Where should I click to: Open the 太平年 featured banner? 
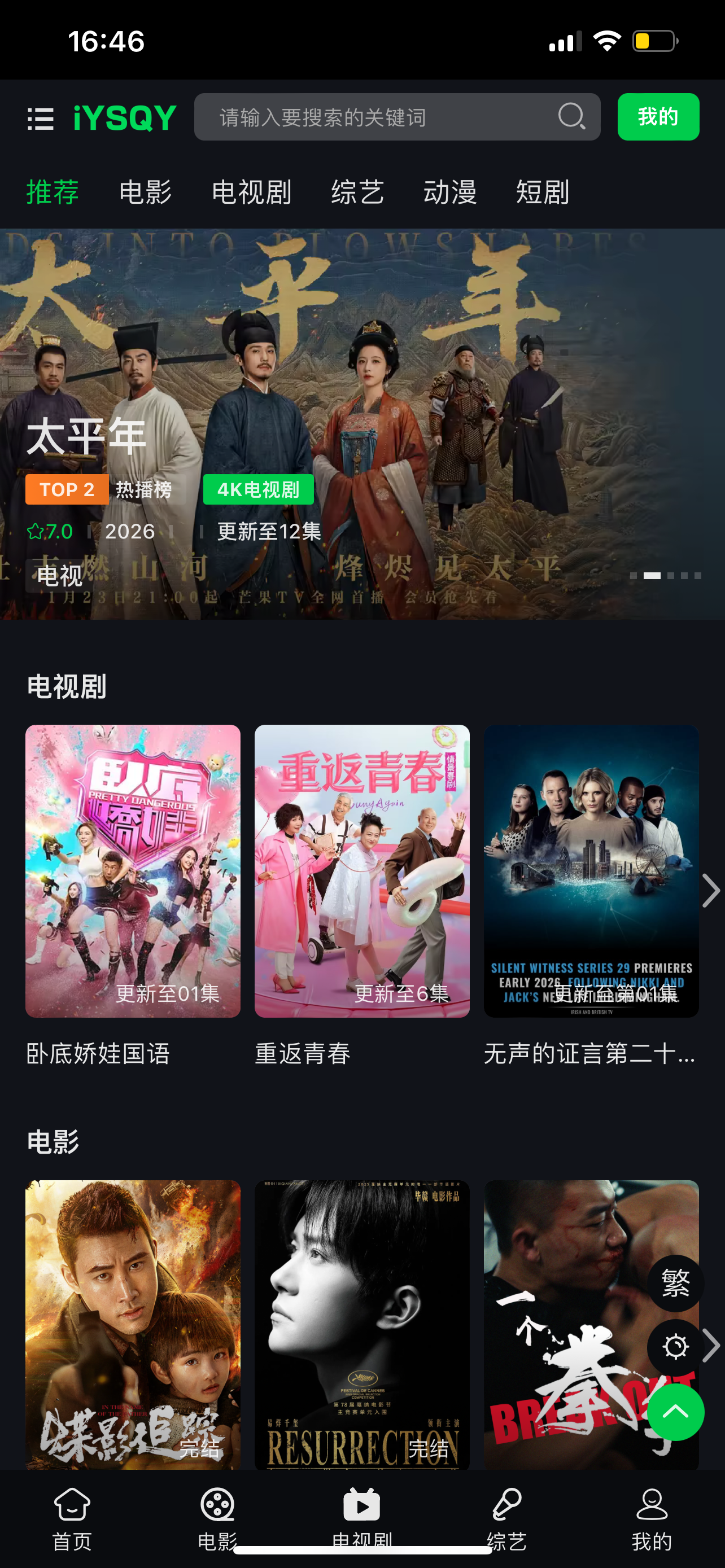click(x=362, y=424)
